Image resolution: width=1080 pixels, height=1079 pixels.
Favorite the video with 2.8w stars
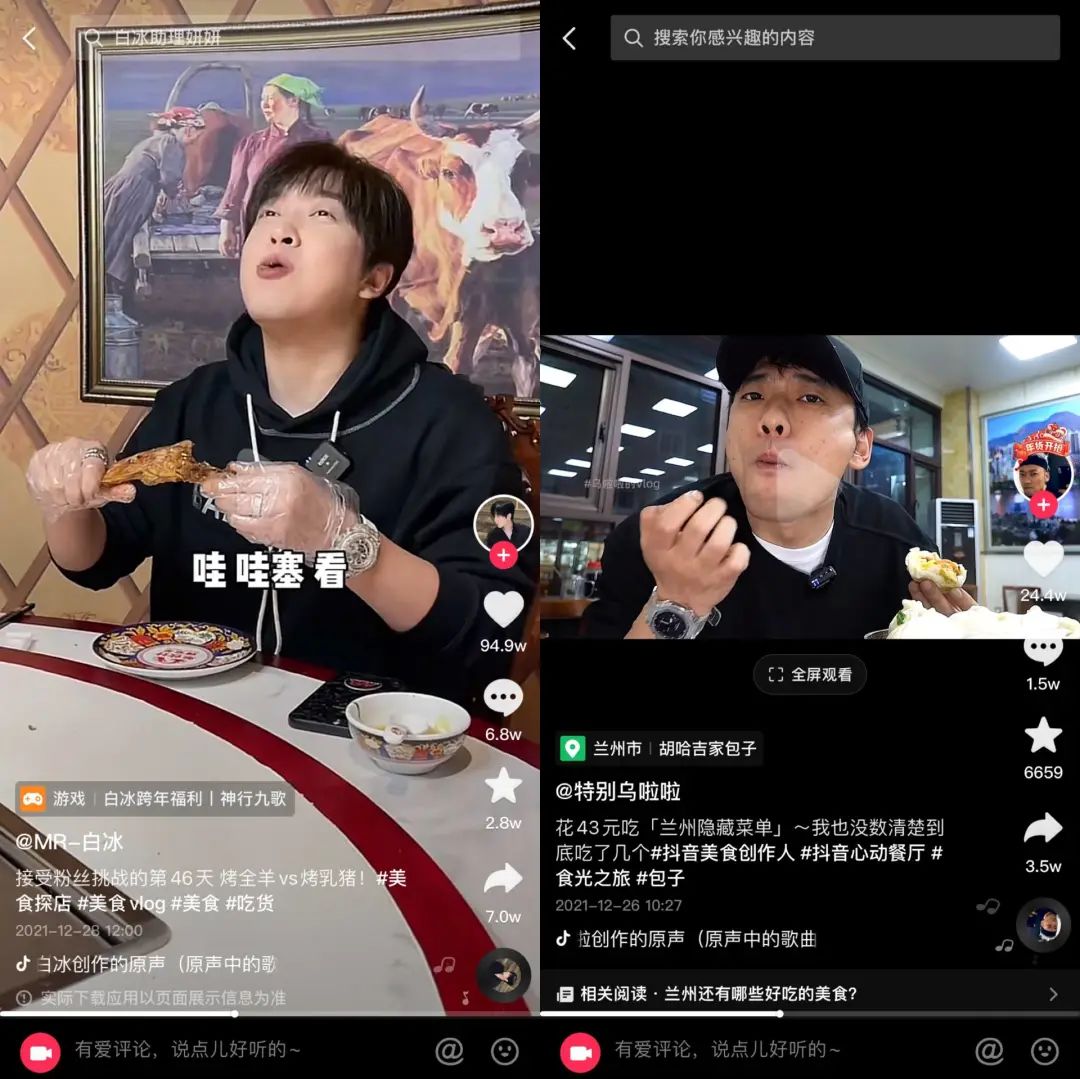[503, 786]
